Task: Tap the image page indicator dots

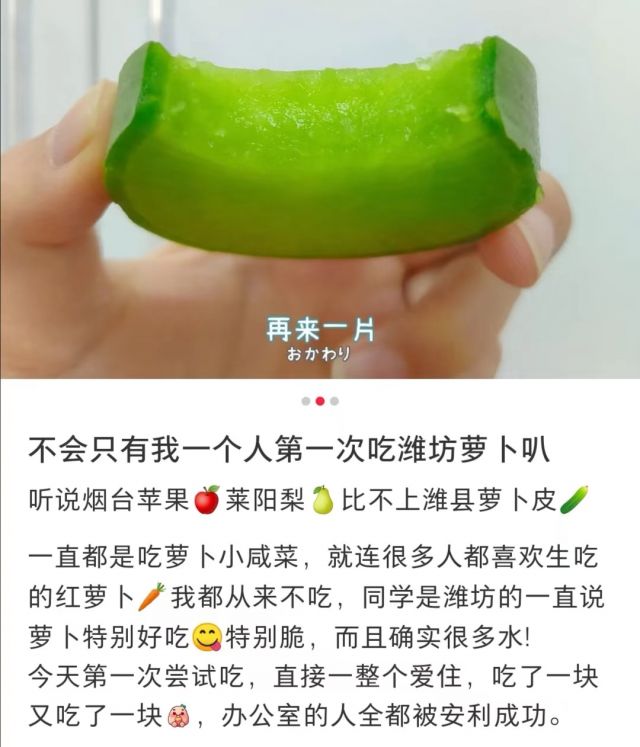Action: [x=320, y=401]
